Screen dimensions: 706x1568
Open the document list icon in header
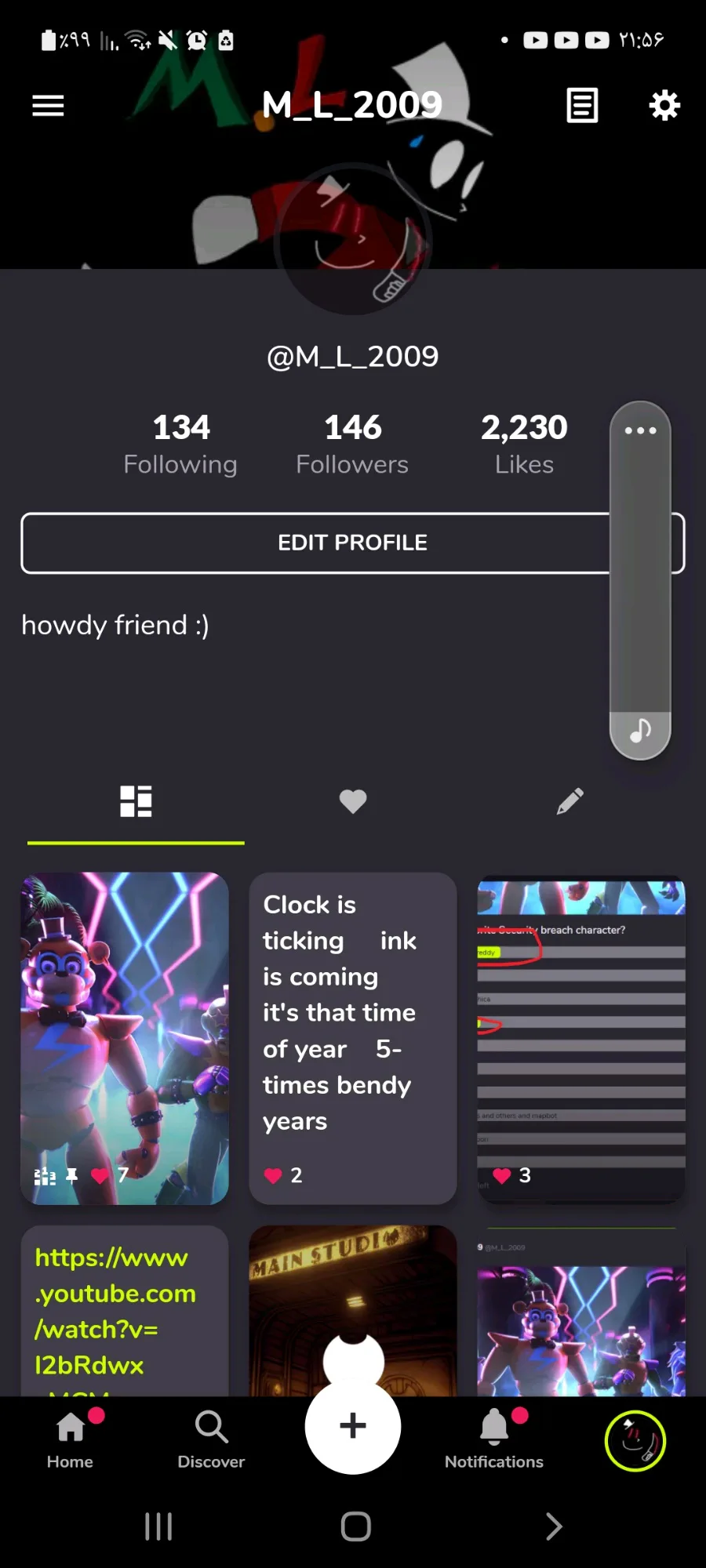(x=582, y=105)
